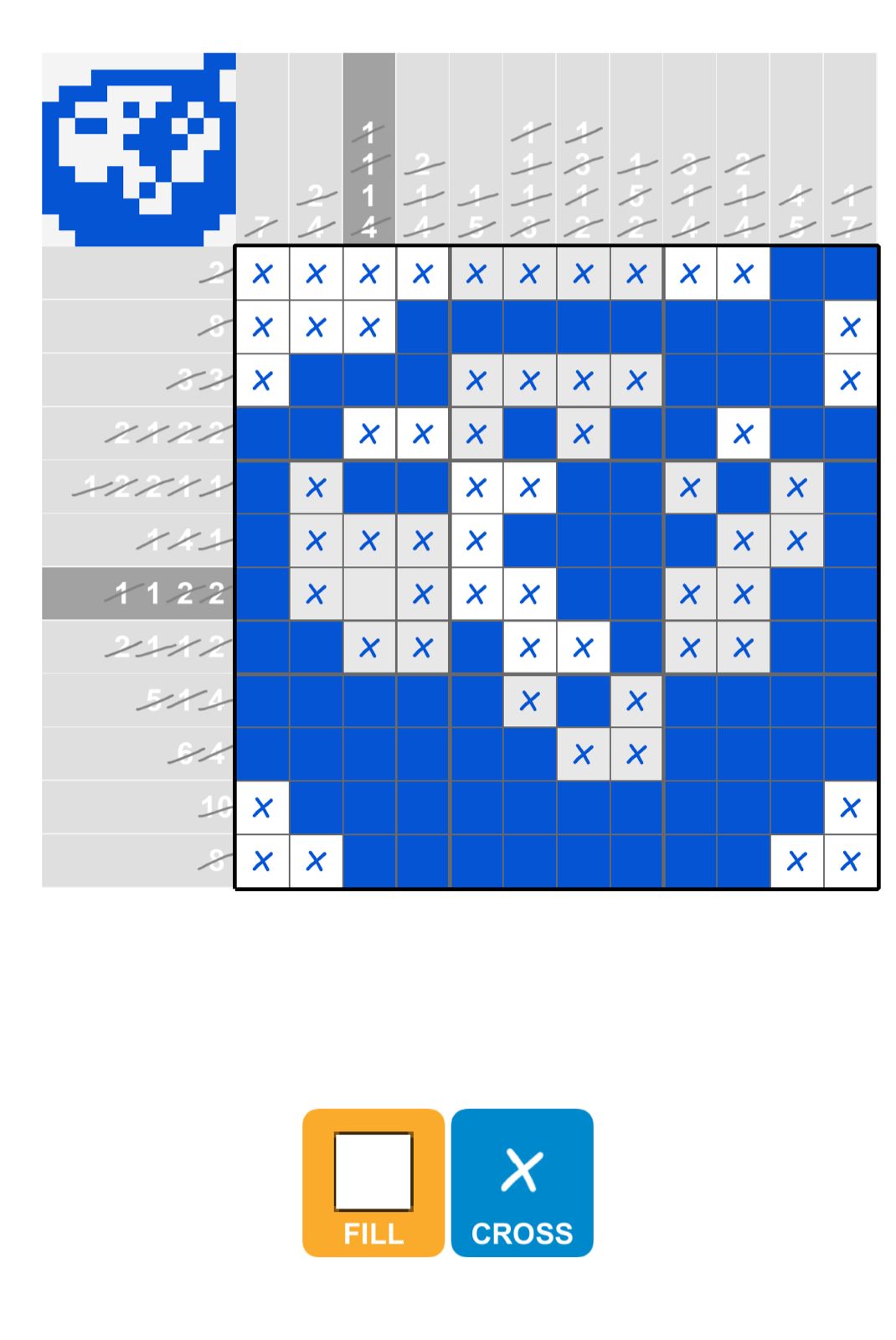Screen dimensions: 896x1340
Task: Click the crossed cell in the top-left grid corner
Action: coord(261,272)
